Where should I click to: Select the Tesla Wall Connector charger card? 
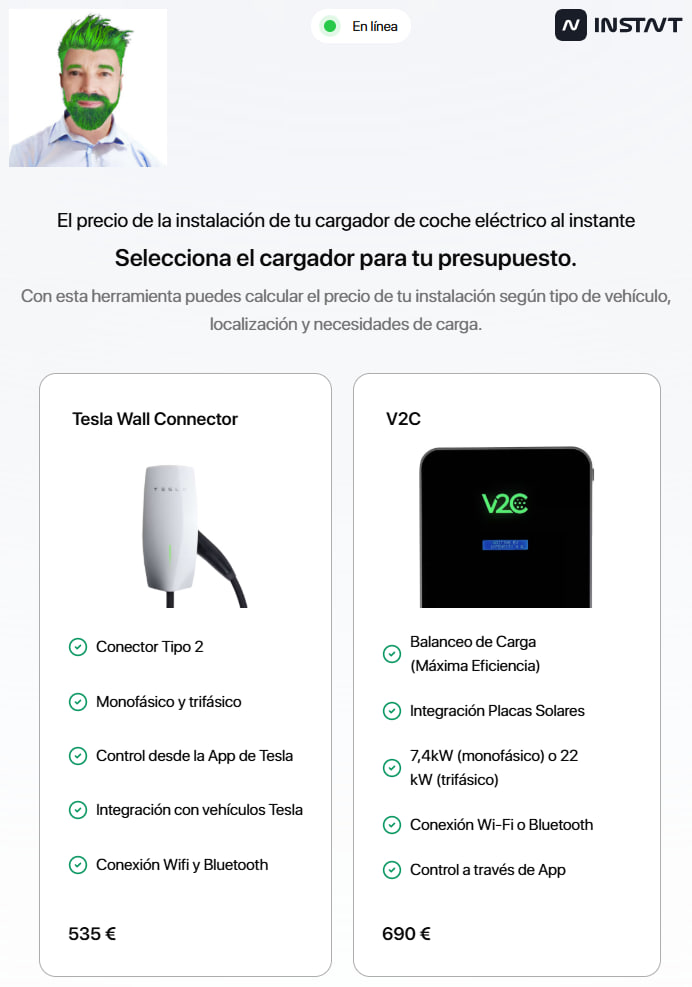pyautogui.click(x=185, y=675)
